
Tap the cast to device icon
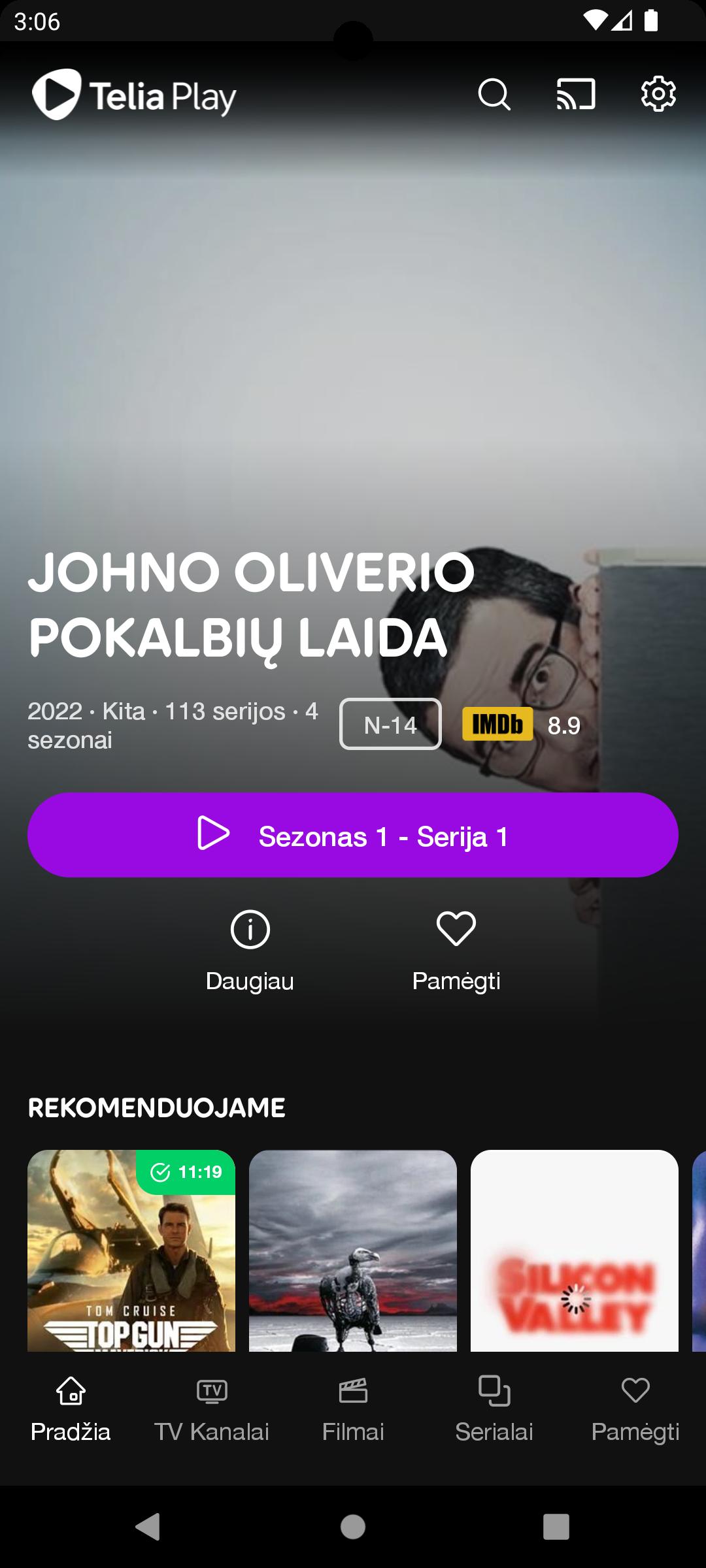576,95
